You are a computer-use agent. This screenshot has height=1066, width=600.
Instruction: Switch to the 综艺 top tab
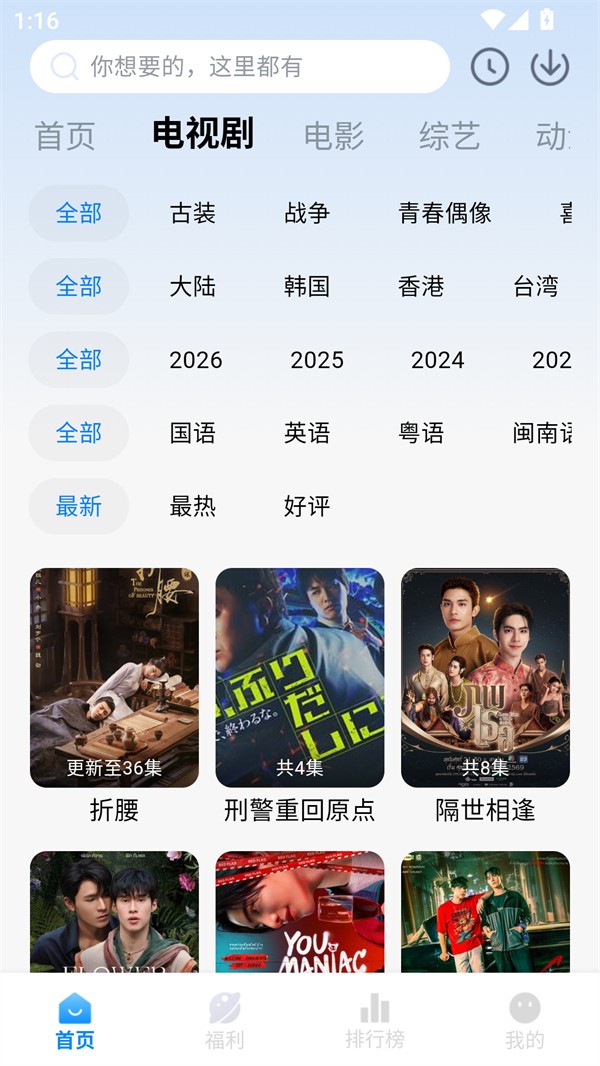449,135
